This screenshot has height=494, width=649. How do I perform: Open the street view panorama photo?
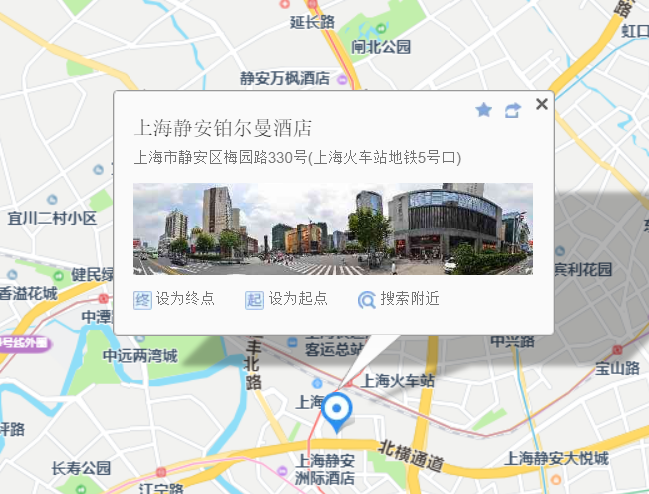click(x=333, y=229)
